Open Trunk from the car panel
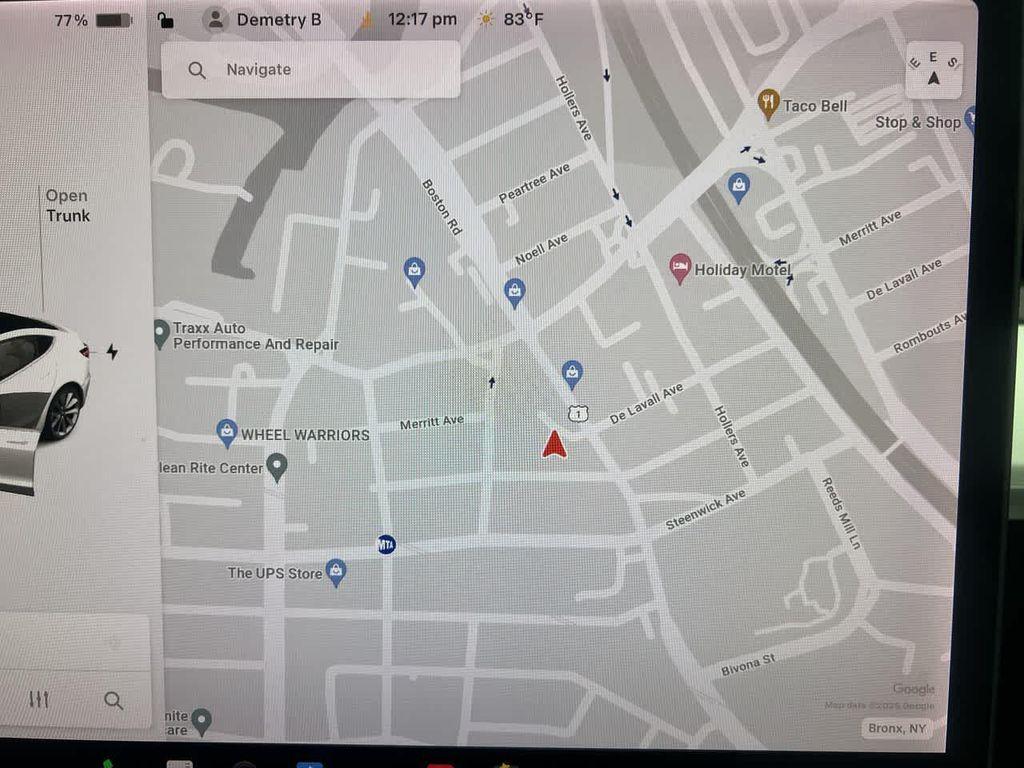This screenshot has height=768, width=1024. pos(67,206)
